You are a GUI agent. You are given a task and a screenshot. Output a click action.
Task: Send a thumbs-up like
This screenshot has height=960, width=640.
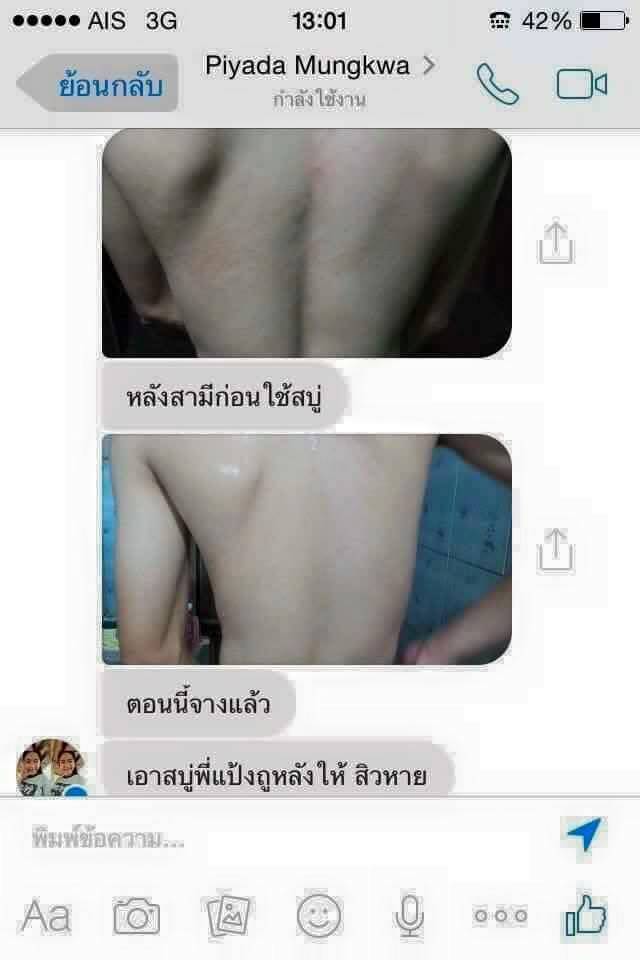[x=586, y=913]
